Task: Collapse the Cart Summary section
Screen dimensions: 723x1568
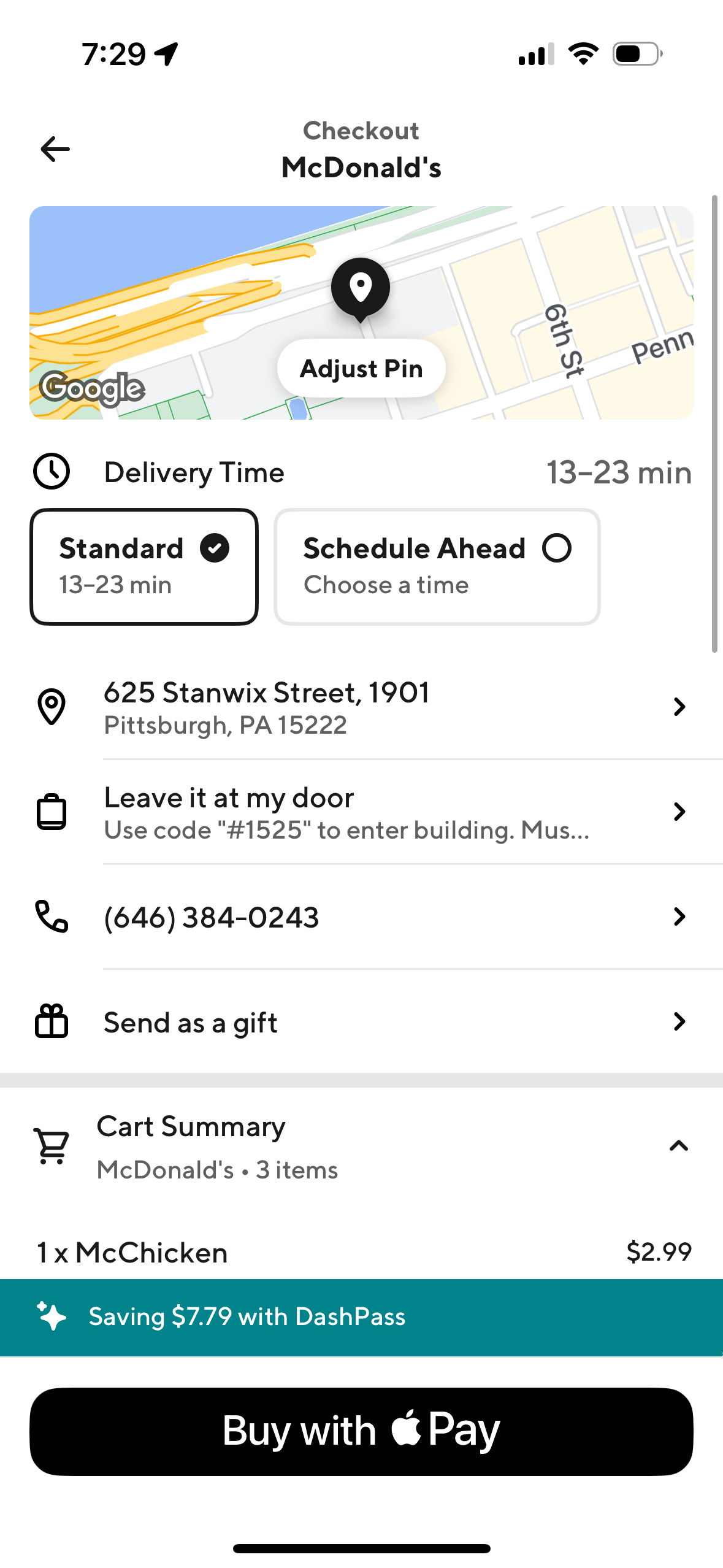Action: click(x=678, y=1145)
